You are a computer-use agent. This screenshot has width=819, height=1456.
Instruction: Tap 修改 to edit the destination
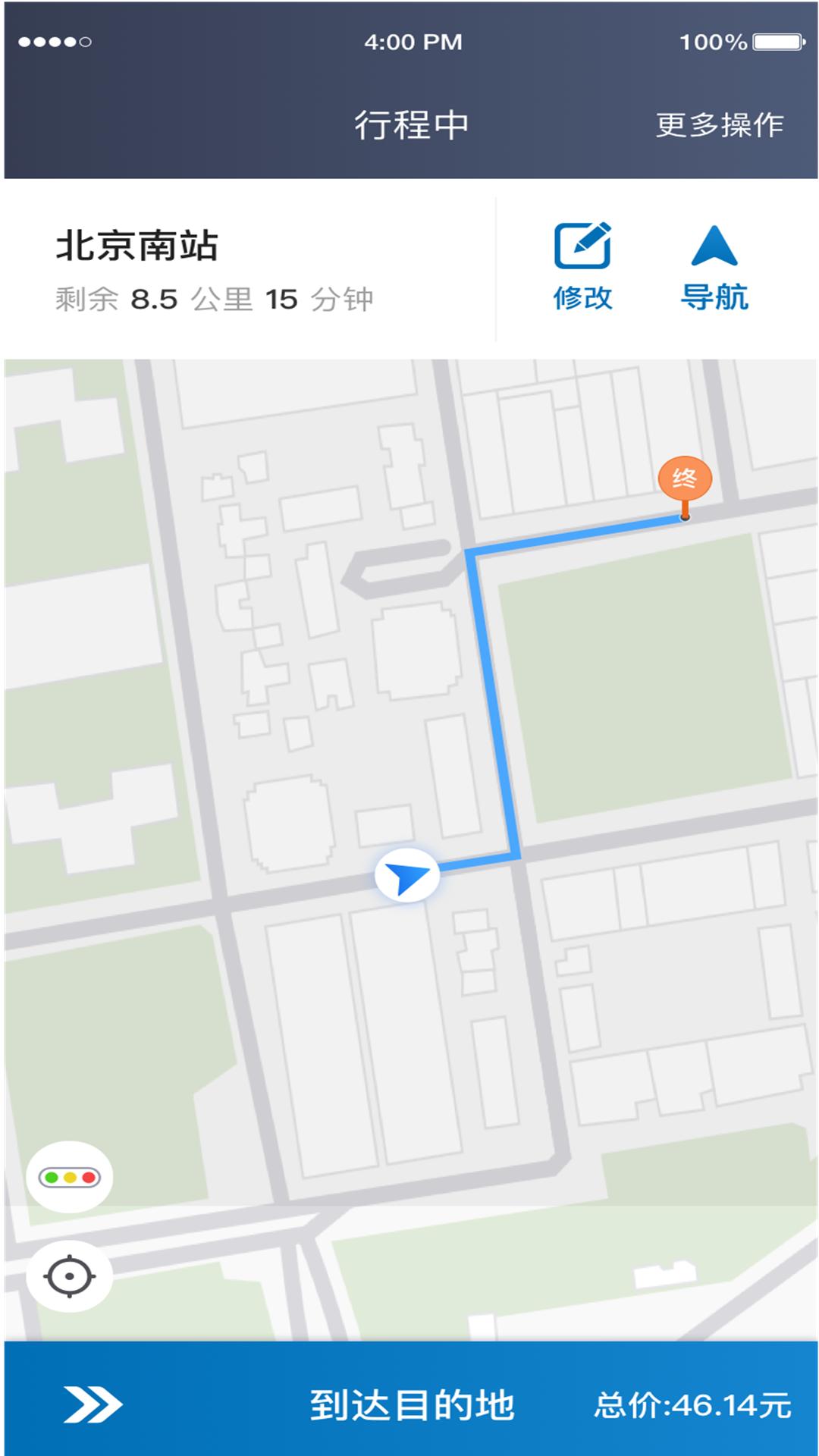582,265
